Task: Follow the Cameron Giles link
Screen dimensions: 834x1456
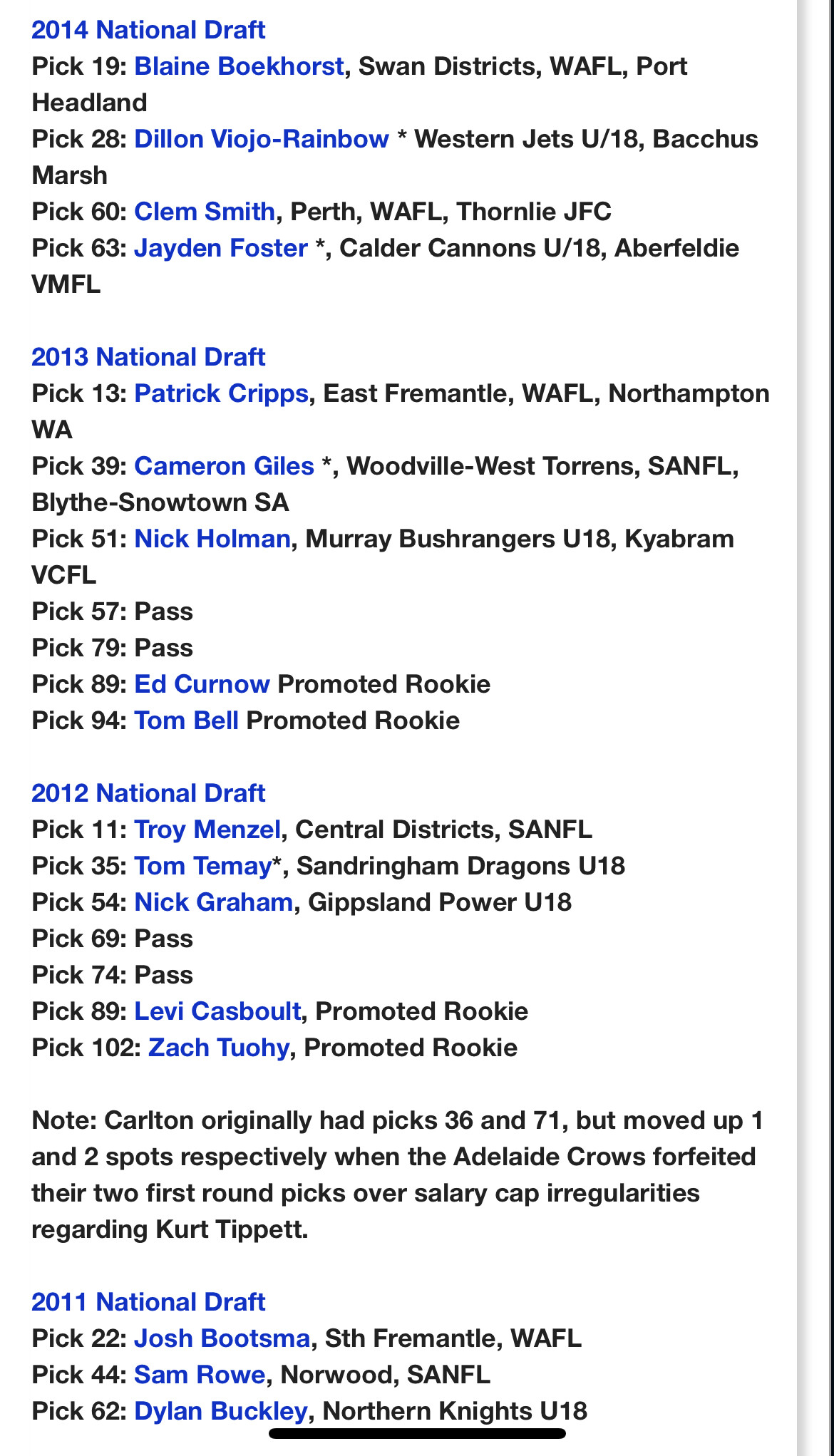Action: 224,466
